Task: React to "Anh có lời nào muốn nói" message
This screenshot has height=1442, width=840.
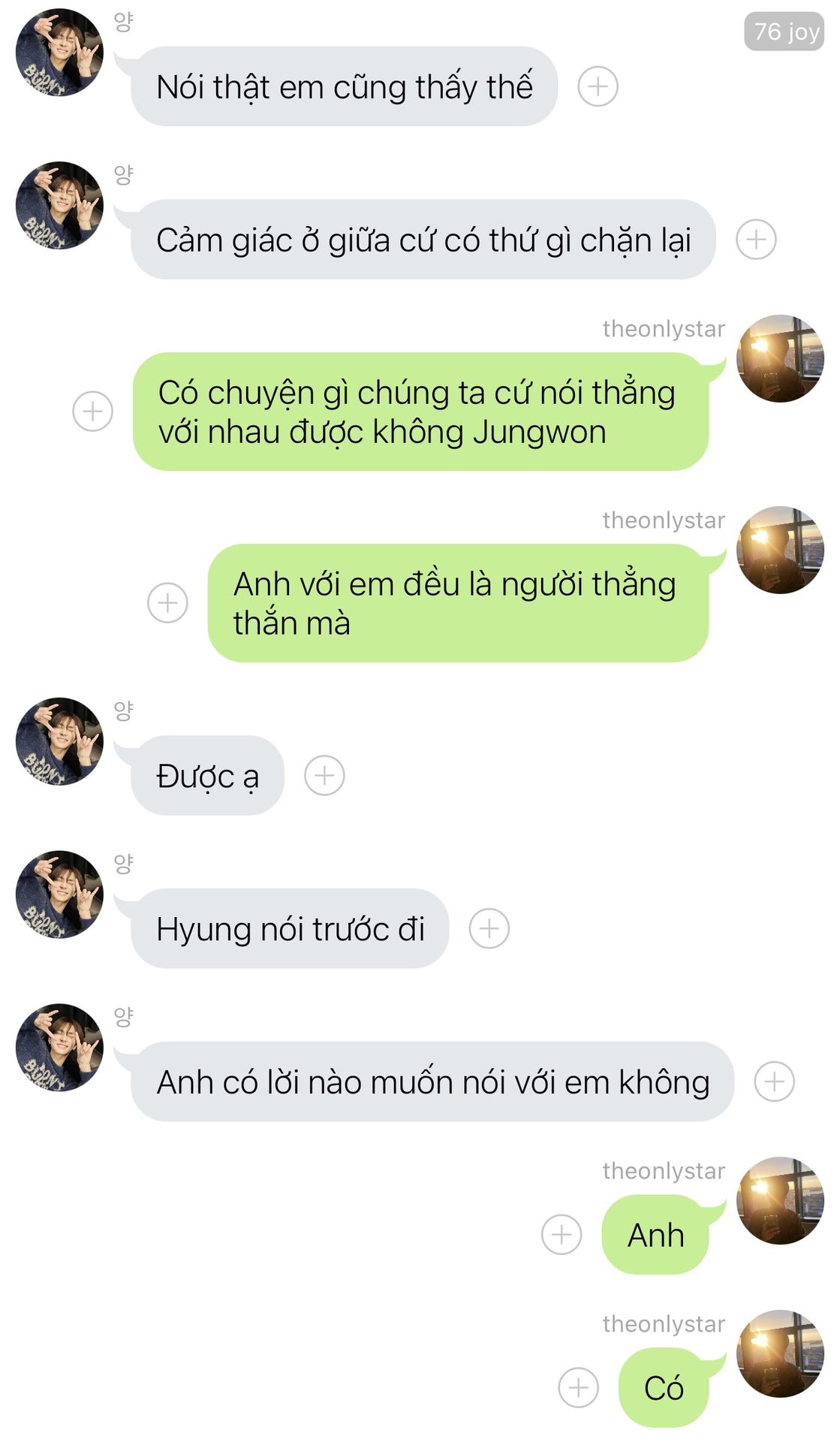Action: click(x=774, y=1082)
